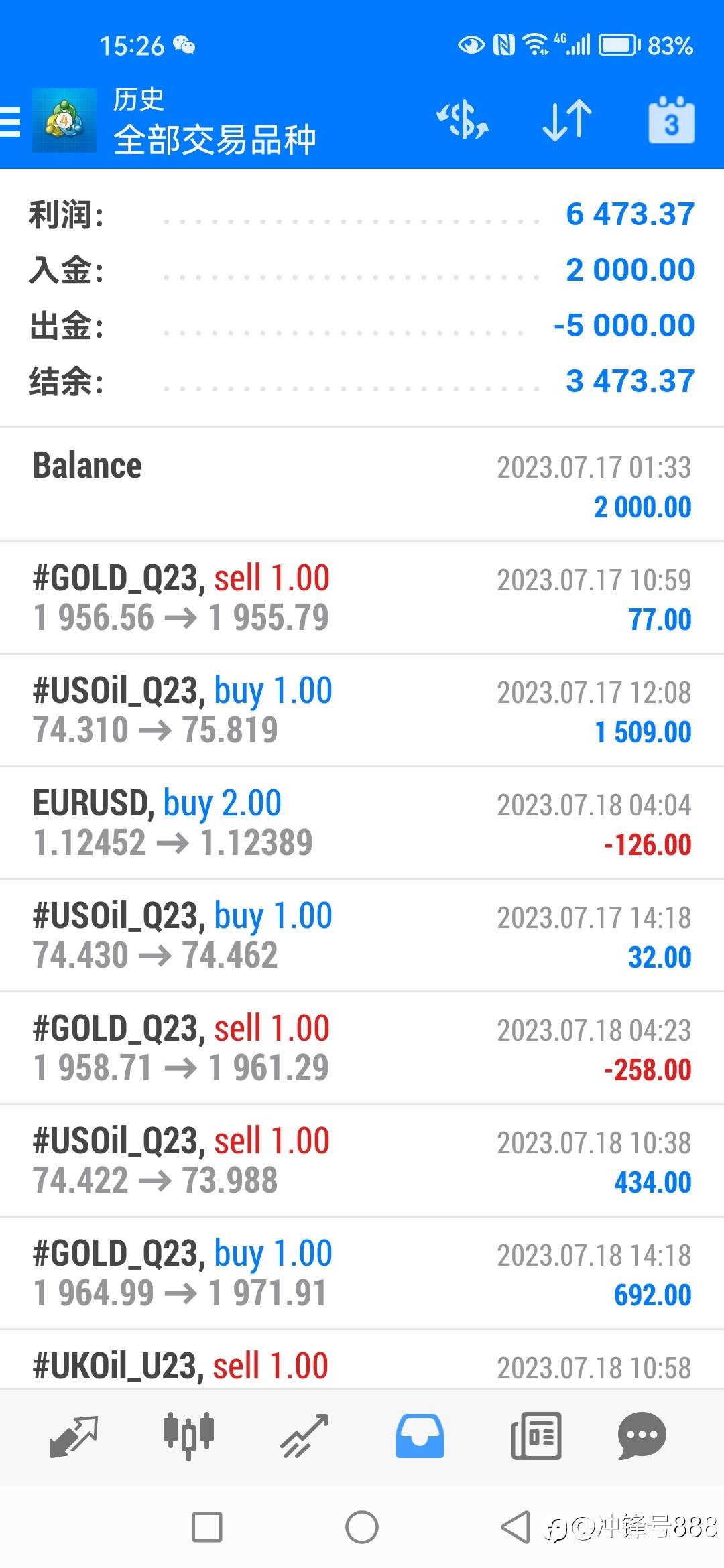The image size is (724, 1568).
Task: Open the EURUSD buy 2.00 trade
Action: click(x=362, y=823)
